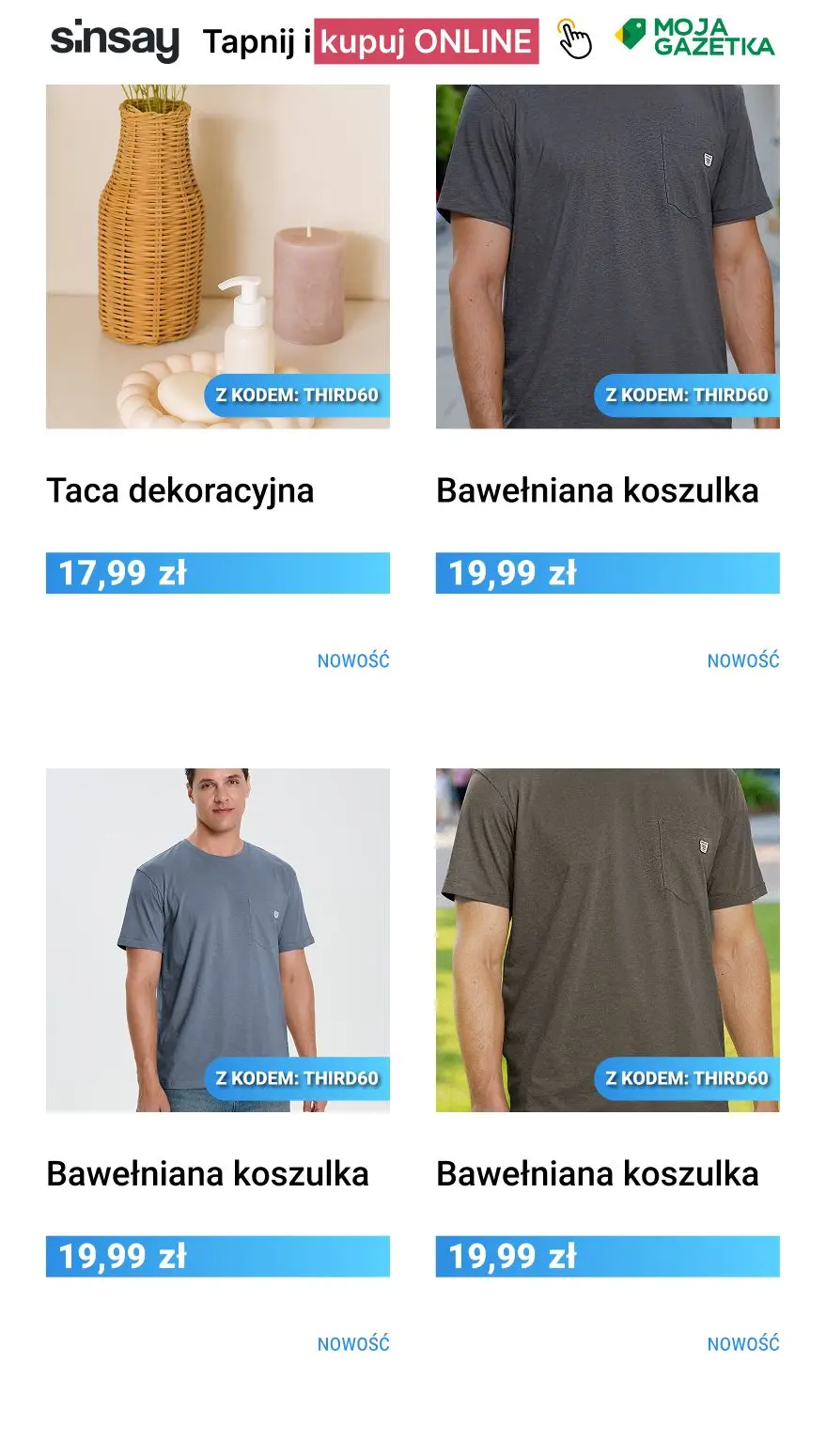Open the Taca dekoracyjna product link
Viewport: 826px width, 1456px height.
pos(179,489)
